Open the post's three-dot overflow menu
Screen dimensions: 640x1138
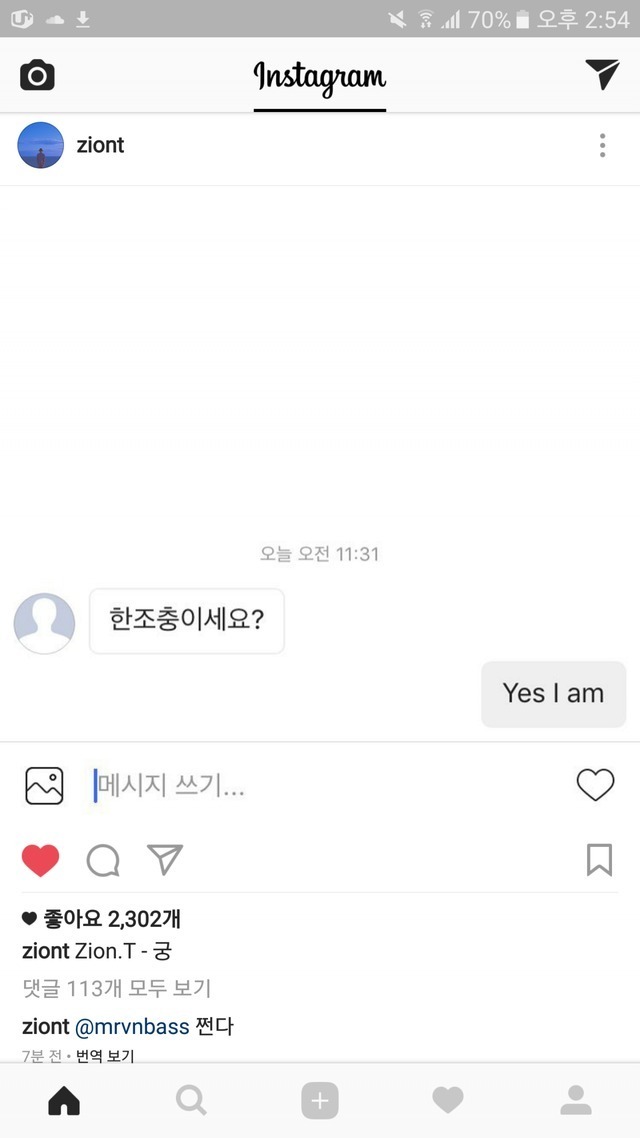tap(602, 145)
